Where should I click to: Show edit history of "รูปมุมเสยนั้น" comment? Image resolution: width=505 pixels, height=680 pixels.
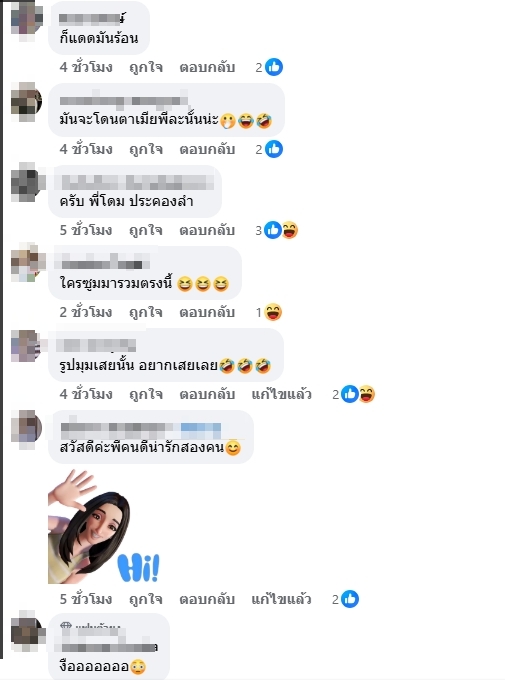point(281,394)
